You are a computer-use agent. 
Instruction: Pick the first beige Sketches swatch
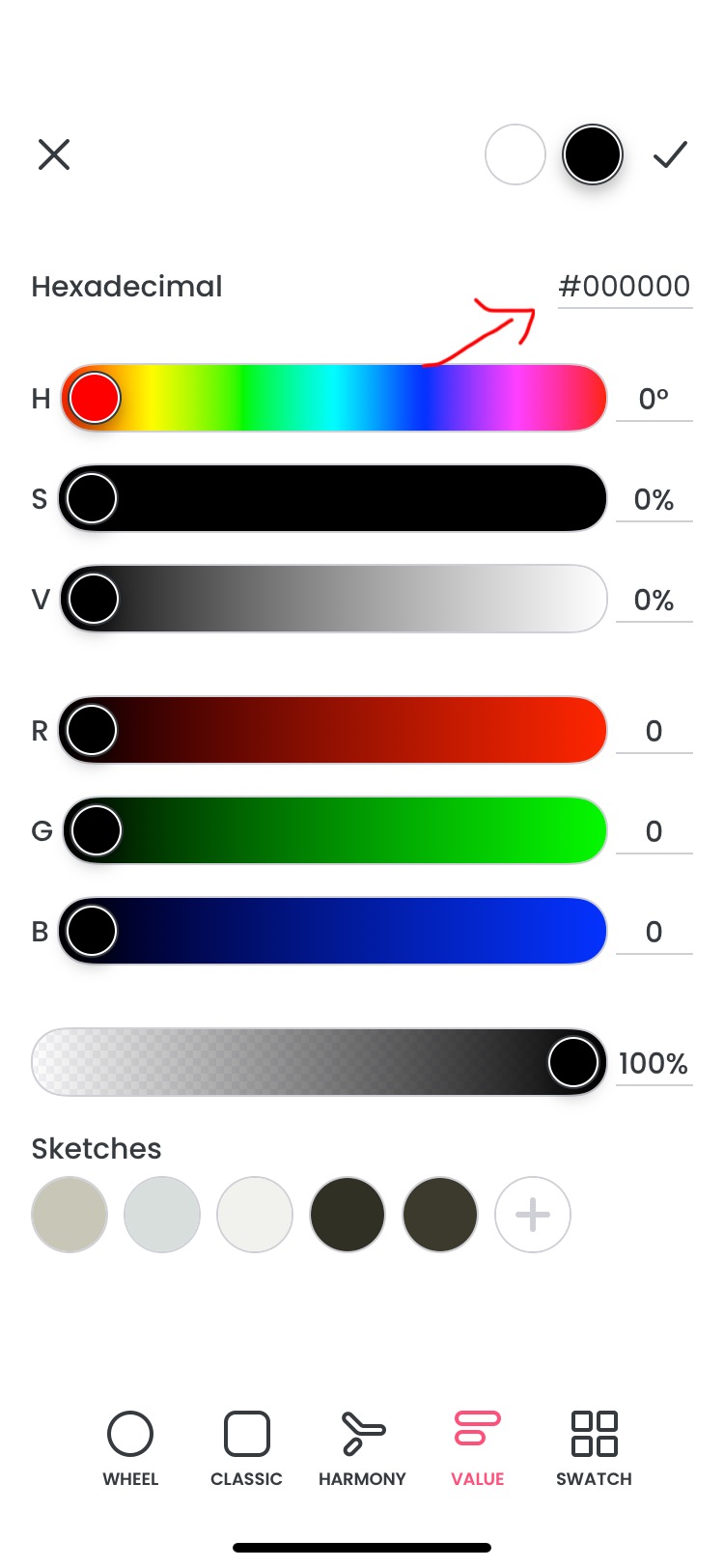(70, 1215)
